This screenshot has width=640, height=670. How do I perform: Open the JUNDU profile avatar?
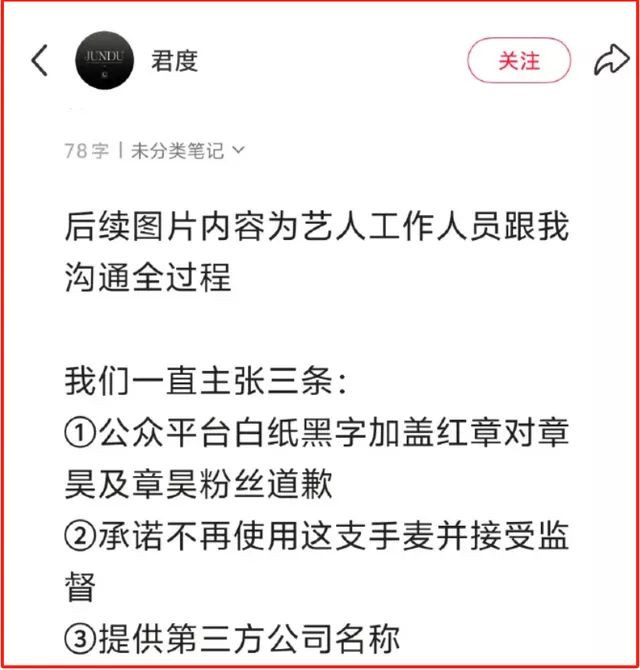point(104,61)
